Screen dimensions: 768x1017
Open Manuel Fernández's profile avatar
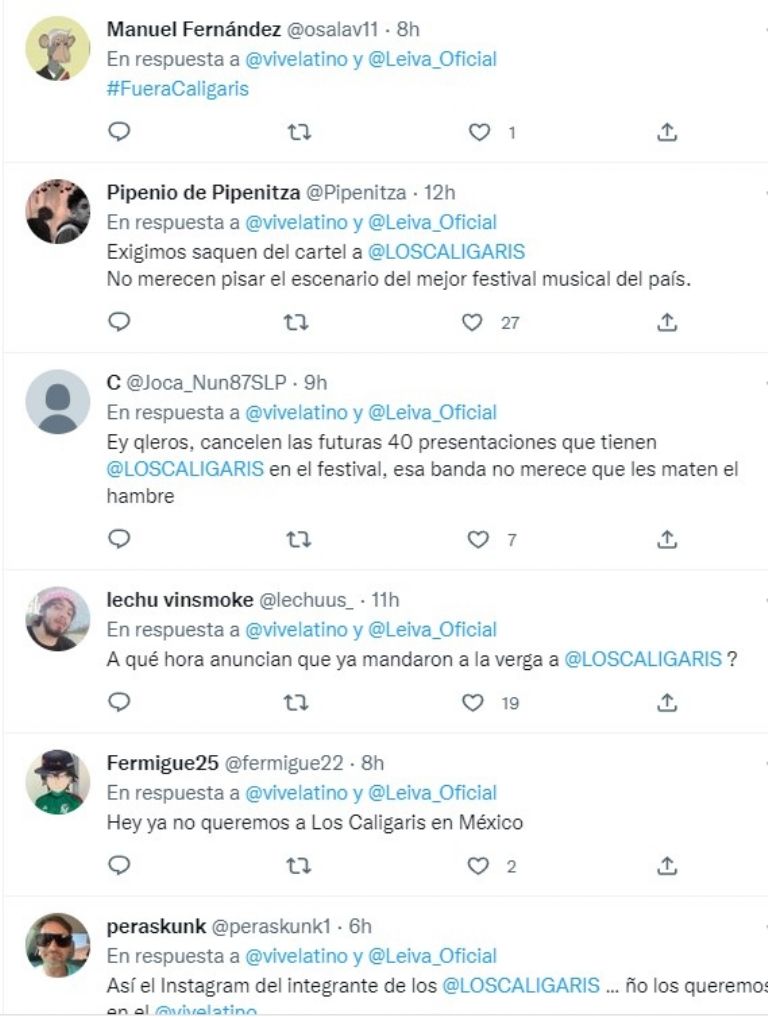(57, 48)
